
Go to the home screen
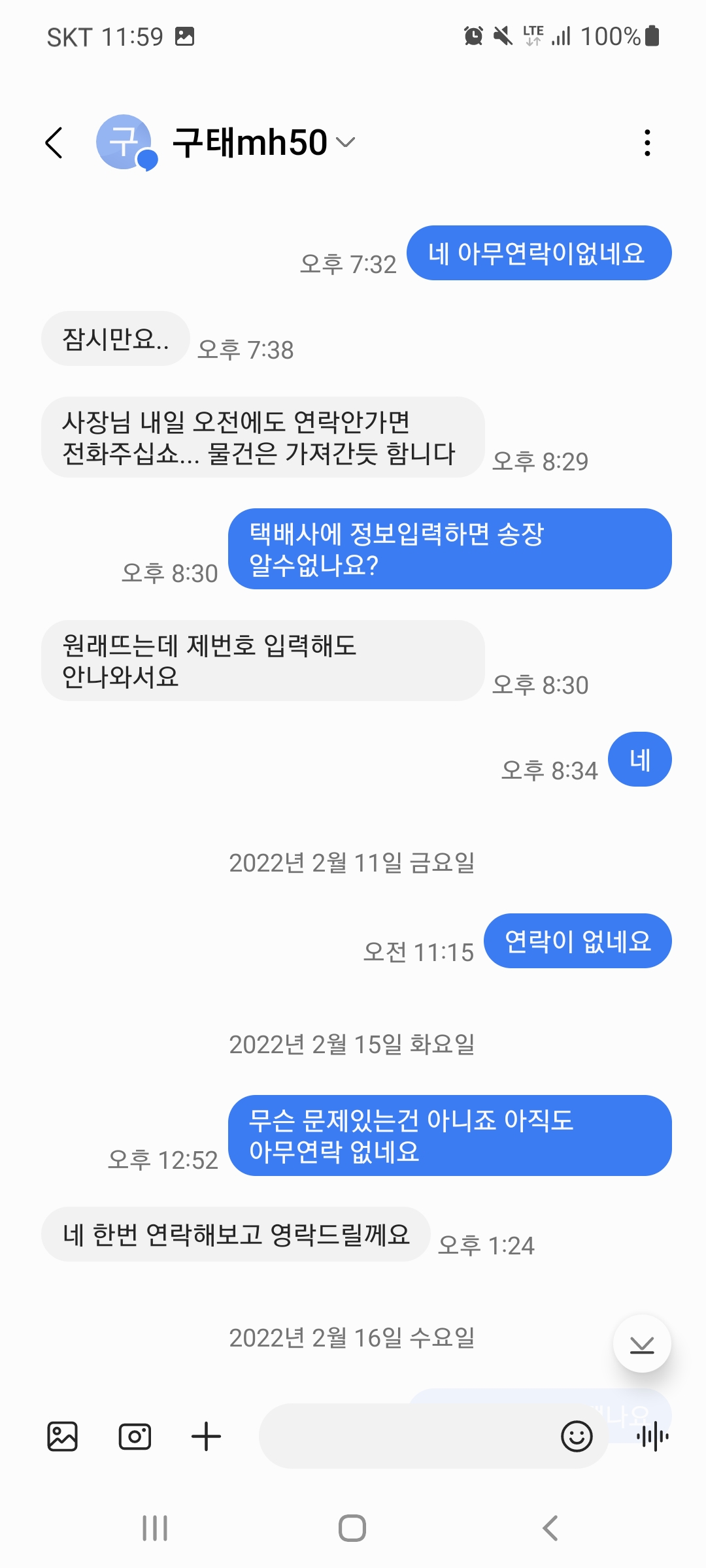tap(352, 1528)
